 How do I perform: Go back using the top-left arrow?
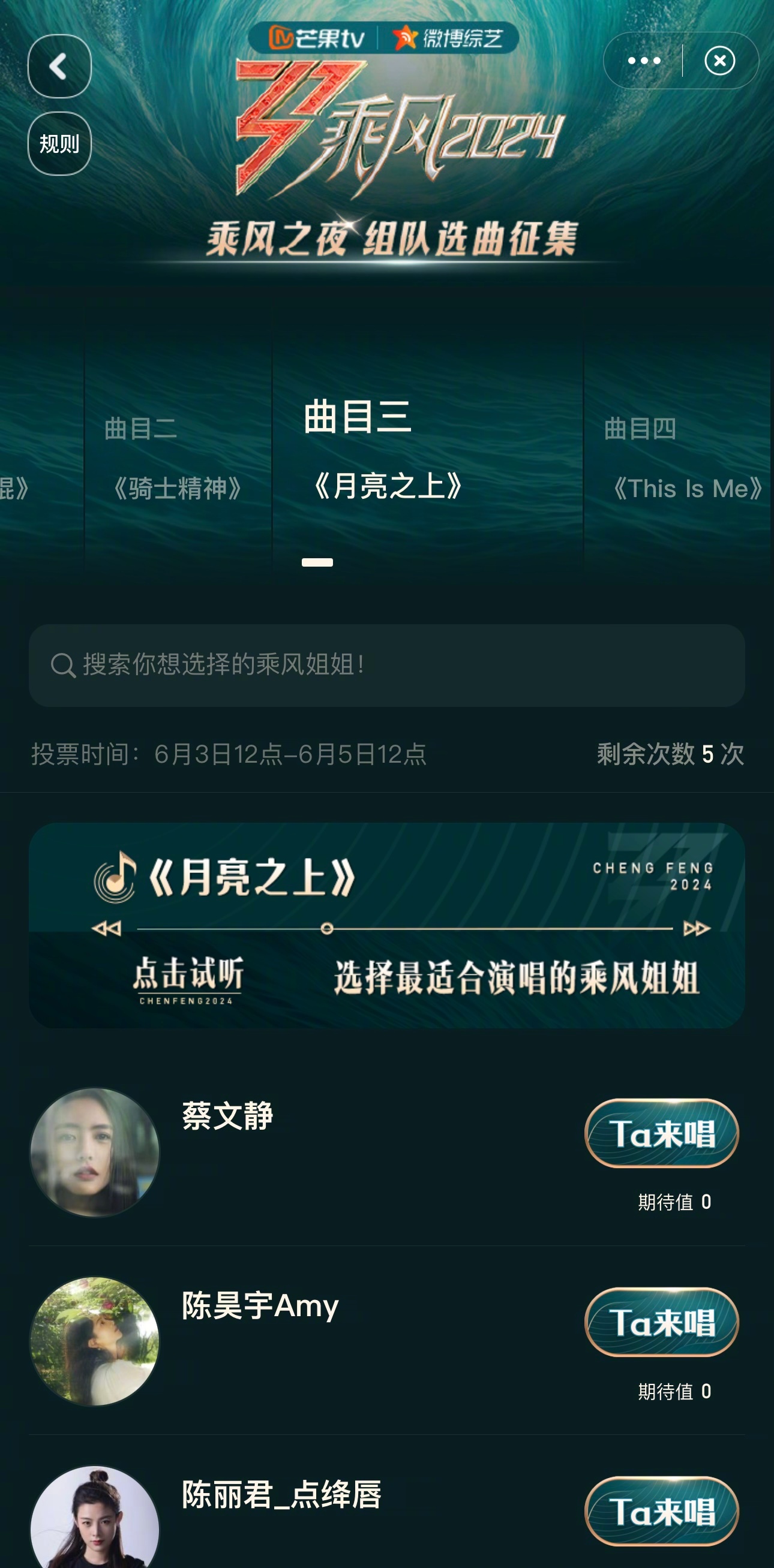pos(59,67)
